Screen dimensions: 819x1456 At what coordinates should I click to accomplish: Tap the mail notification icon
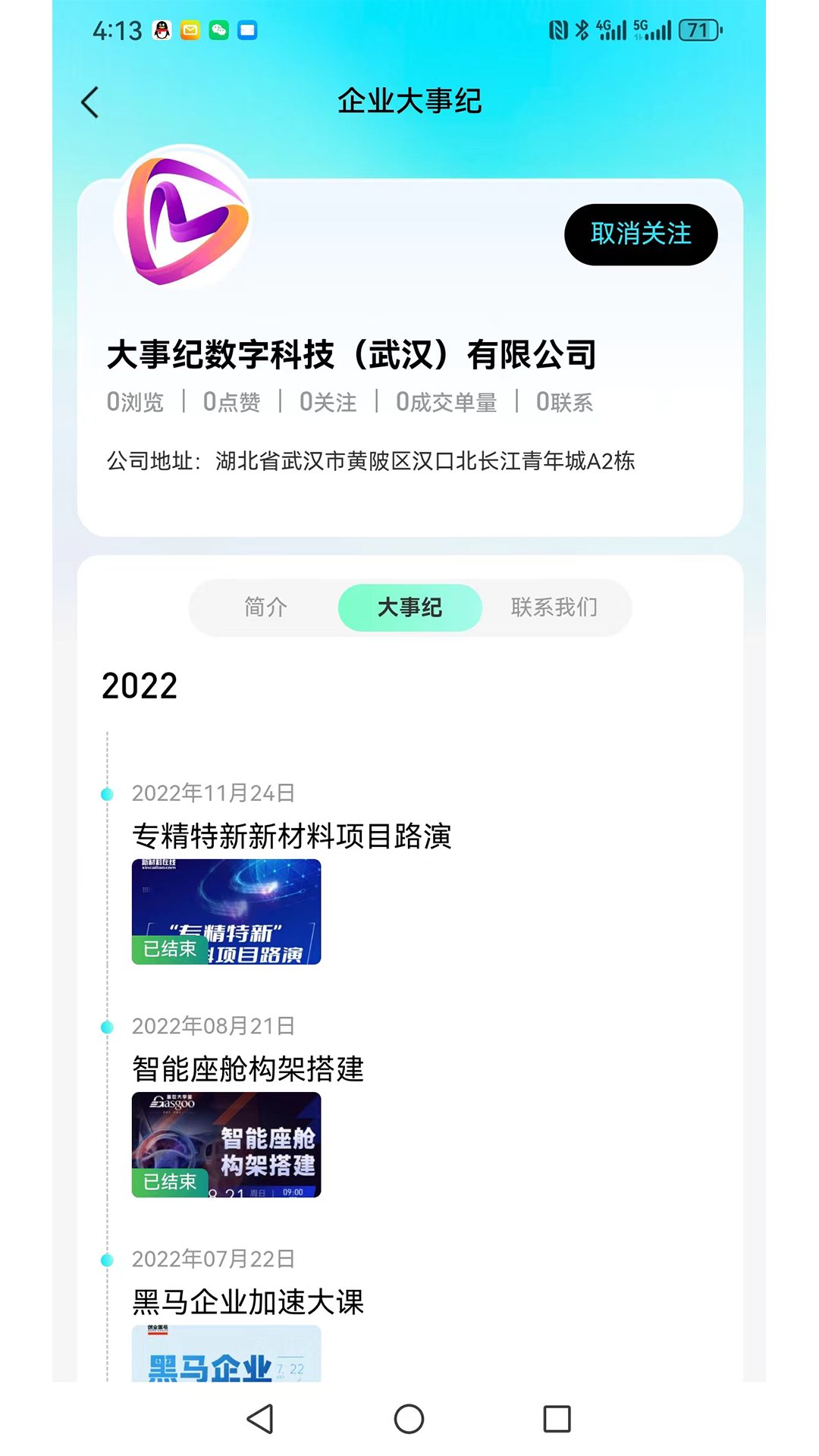(190, 31)
